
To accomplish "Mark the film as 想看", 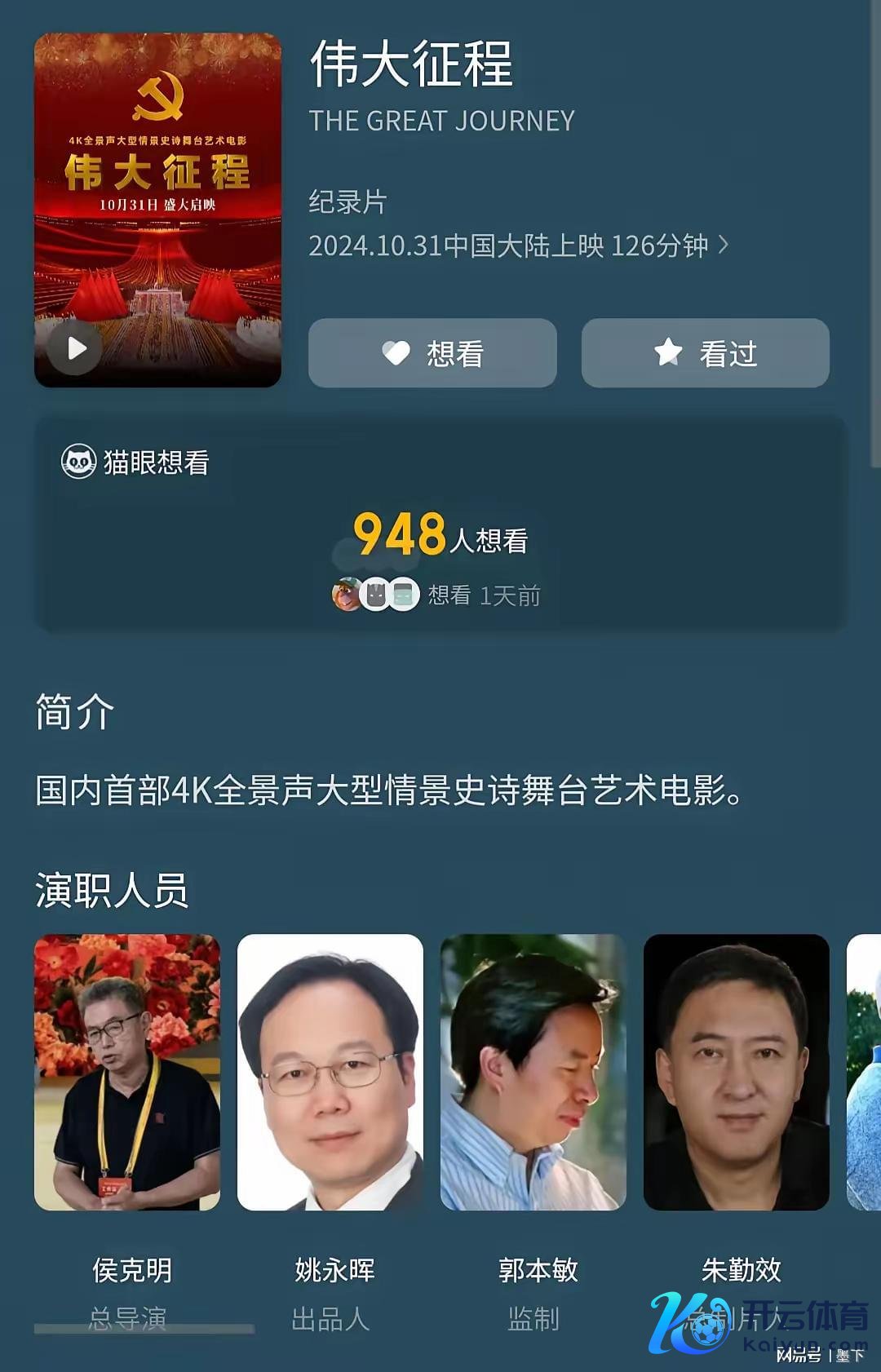I will (x=432, y=353).
